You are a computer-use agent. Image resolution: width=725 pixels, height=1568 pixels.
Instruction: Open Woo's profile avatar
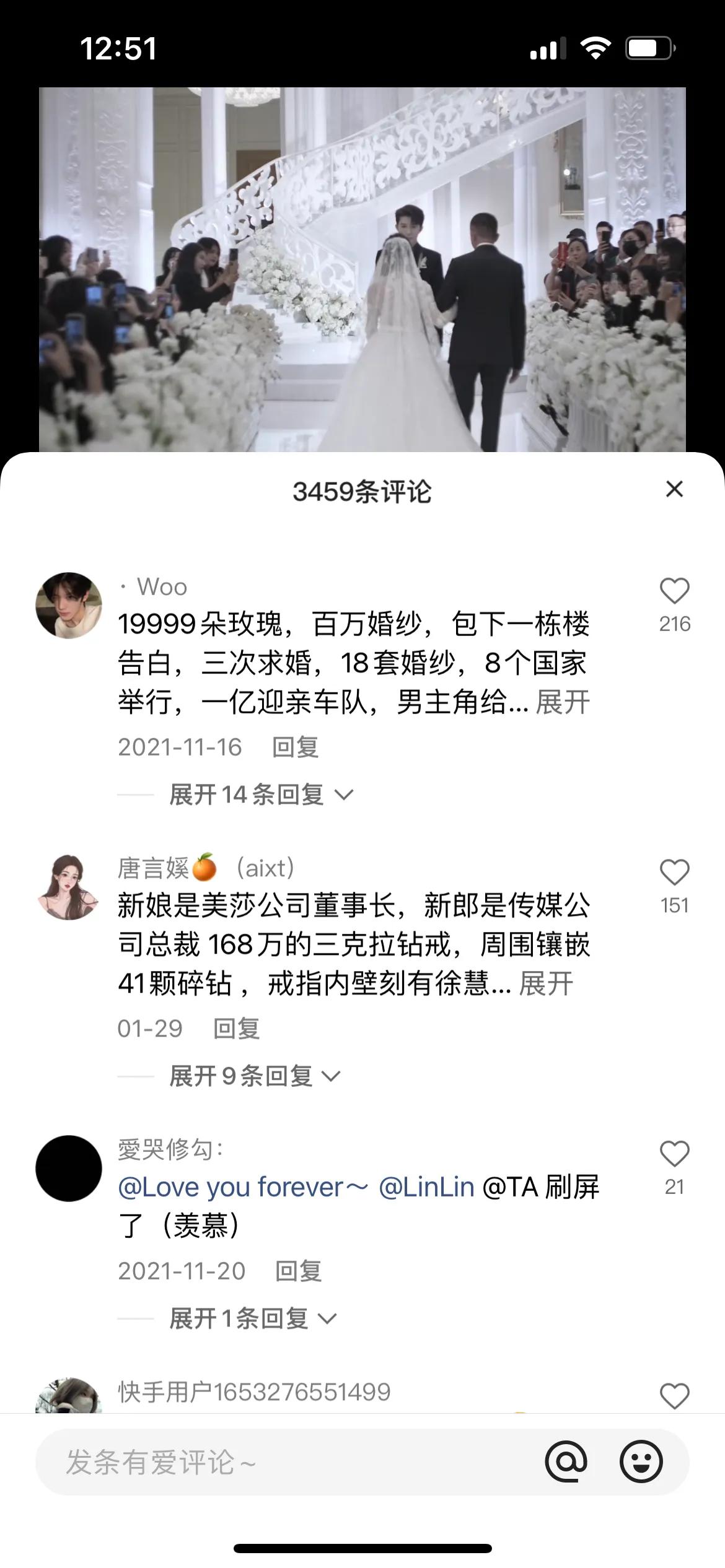70,604
